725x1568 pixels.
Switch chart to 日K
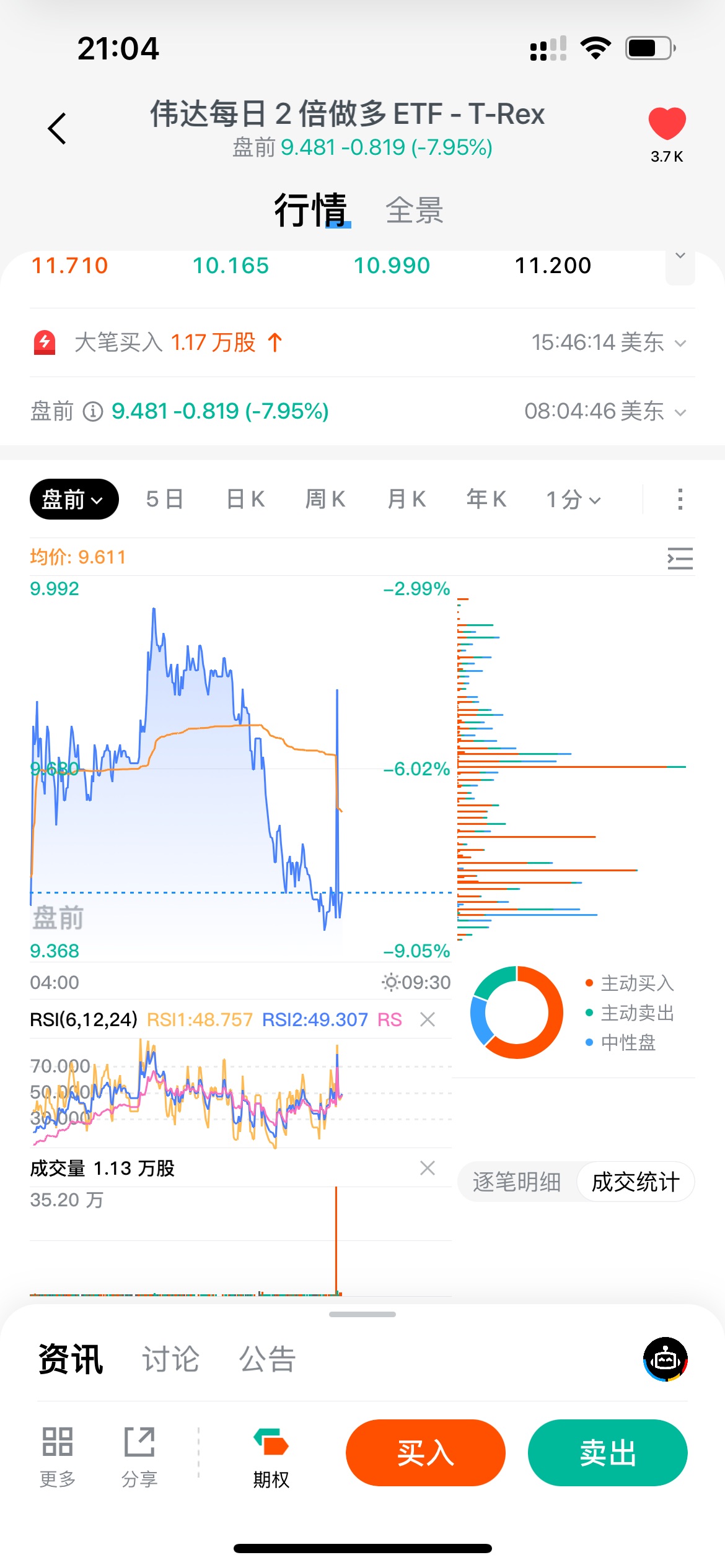point(246,499)
